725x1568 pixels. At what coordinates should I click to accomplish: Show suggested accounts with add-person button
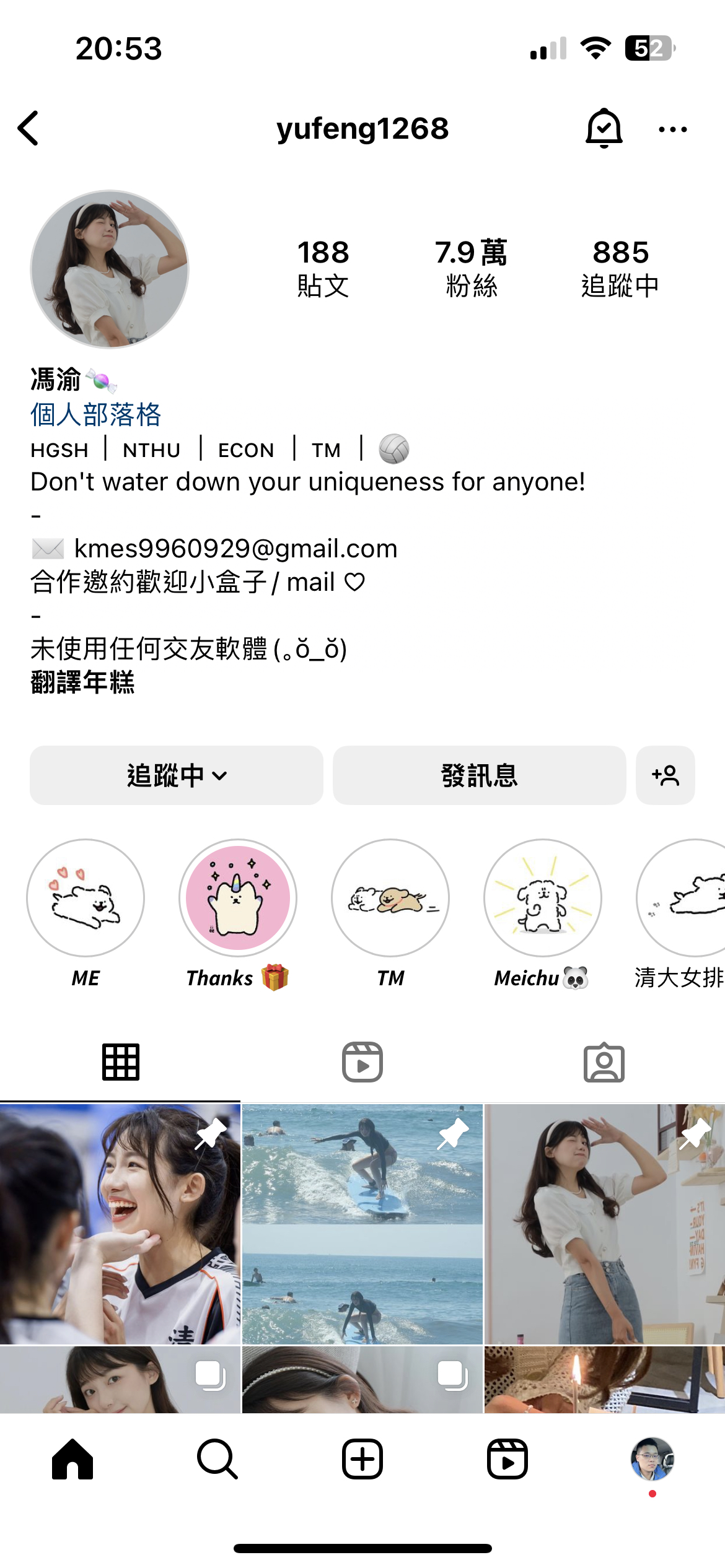[x=665, y=775]
